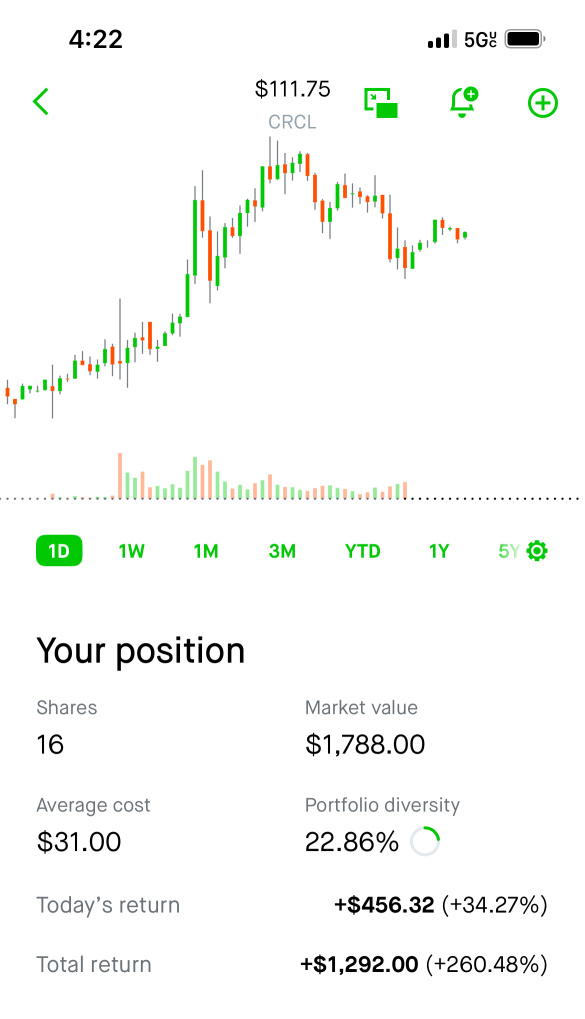Screen dimensions: 585x1019
Task: Switch to the 1M chart range
Action: coord(205,551)
